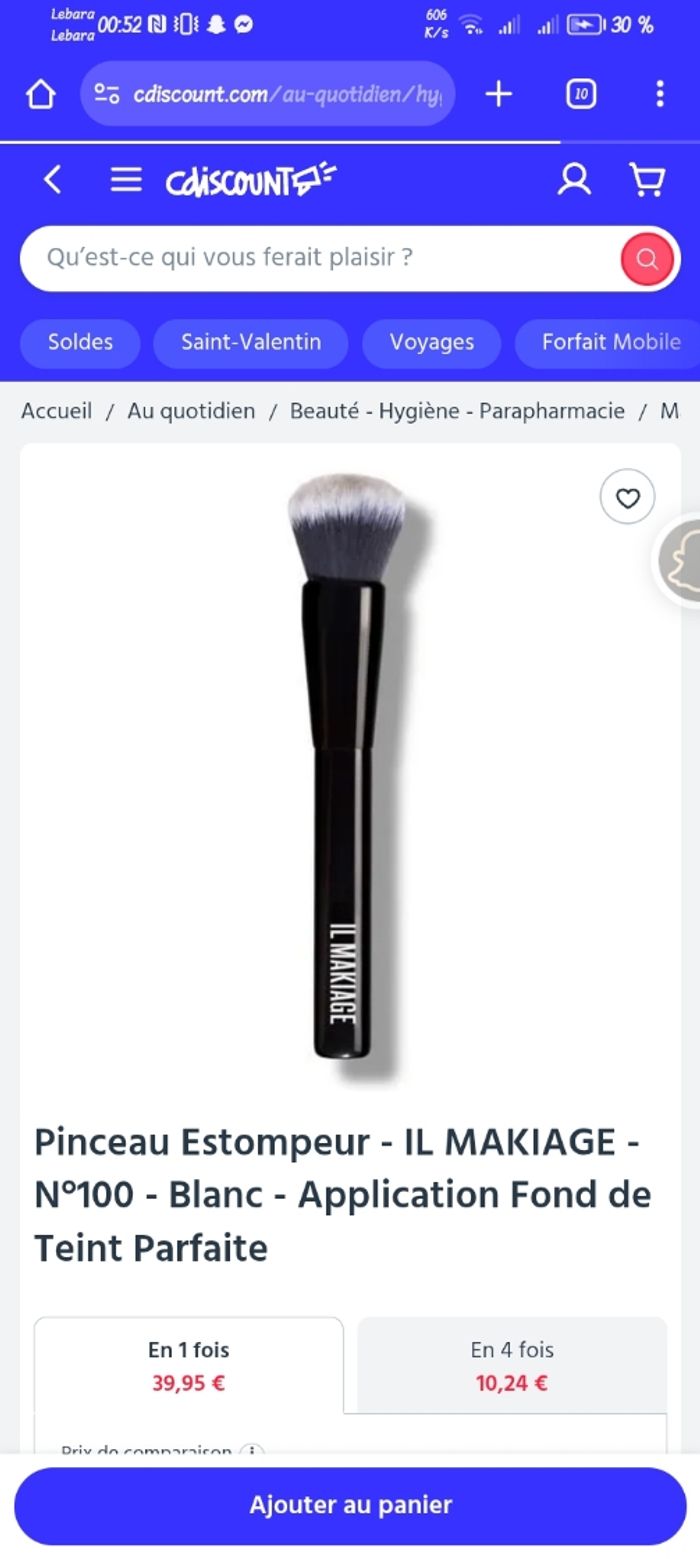
Task: Add the brush to favorites
Action: (627, 497)
